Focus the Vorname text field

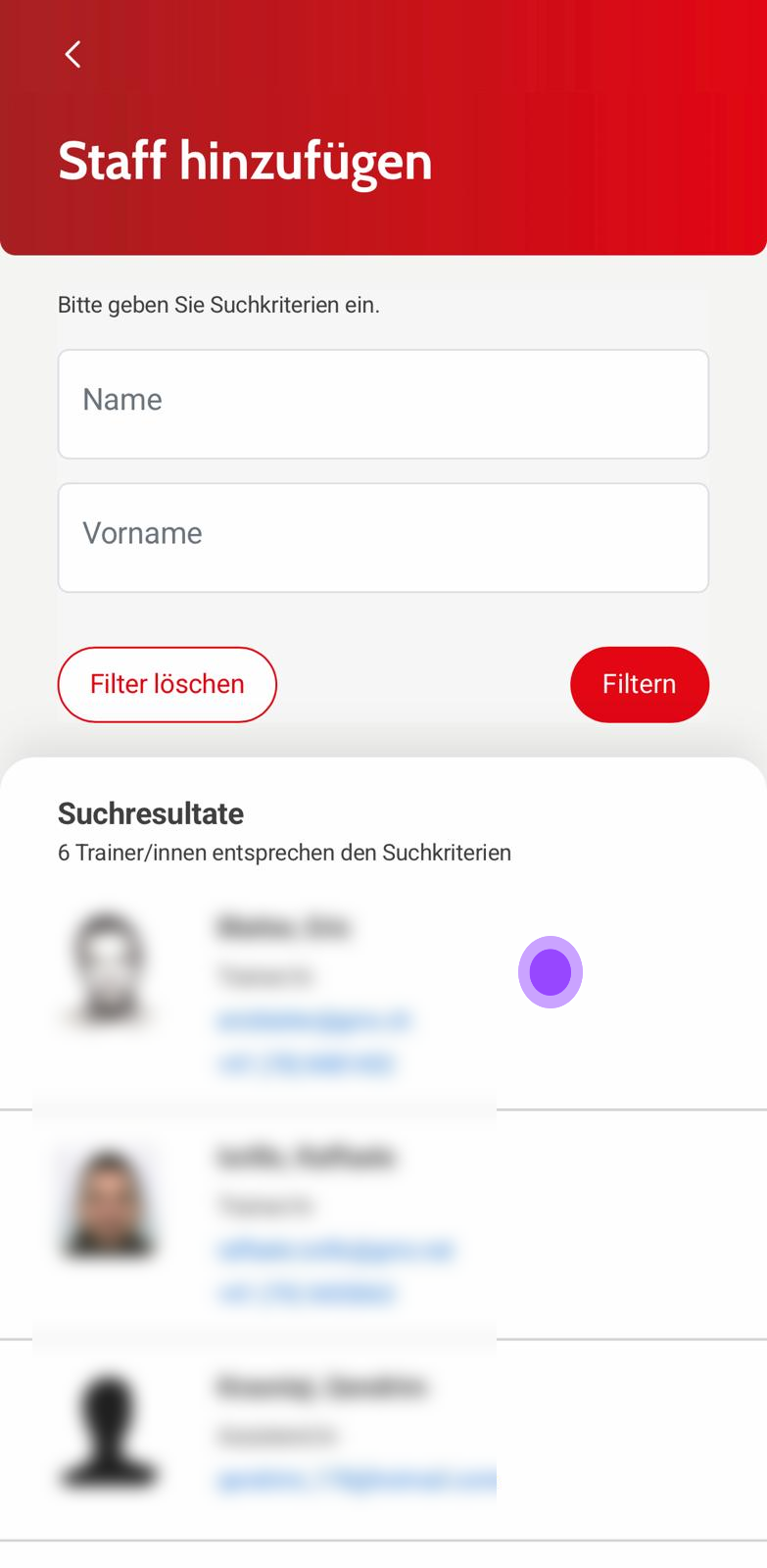[x=383, y=537]
